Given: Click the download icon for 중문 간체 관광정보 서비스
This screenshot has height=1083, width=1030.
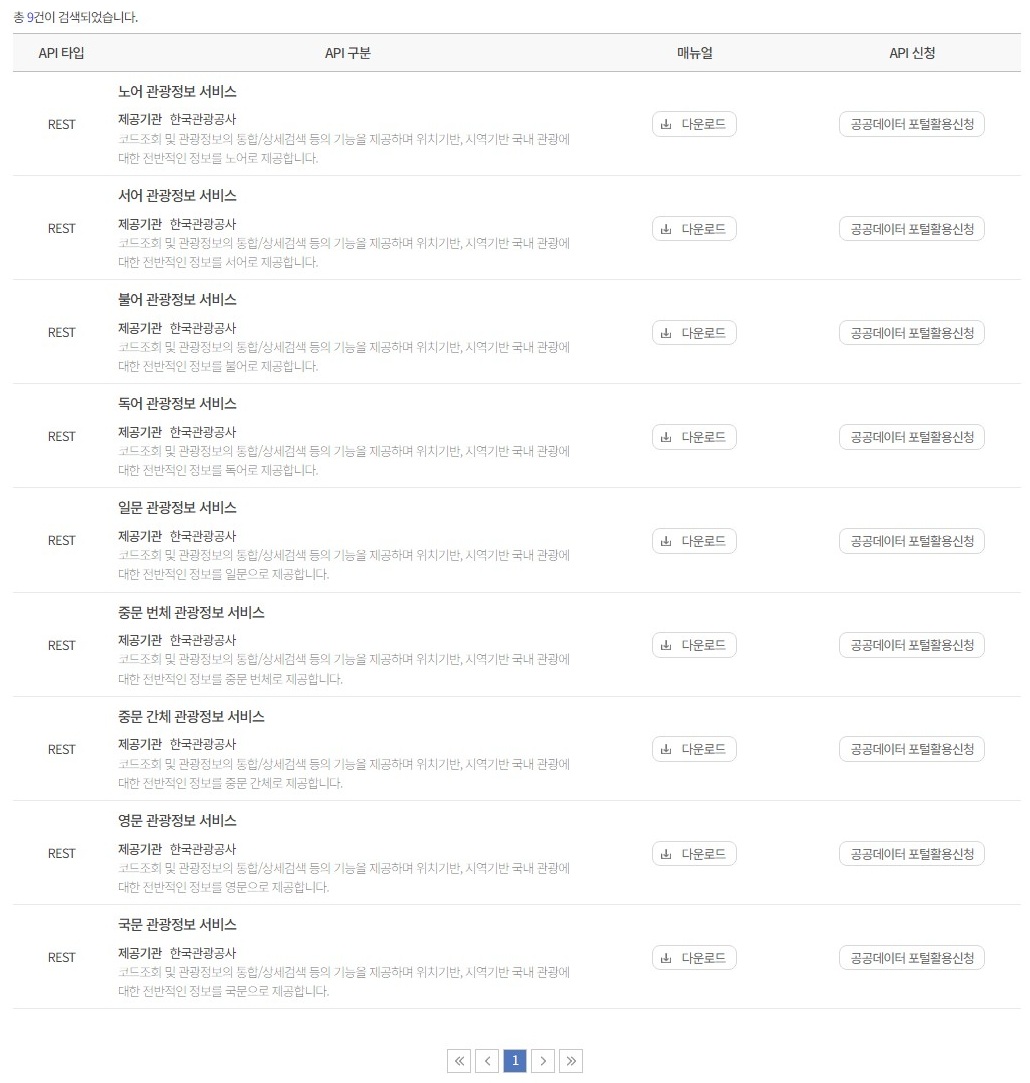Looking at the screenshot, I should pos(666,749).
